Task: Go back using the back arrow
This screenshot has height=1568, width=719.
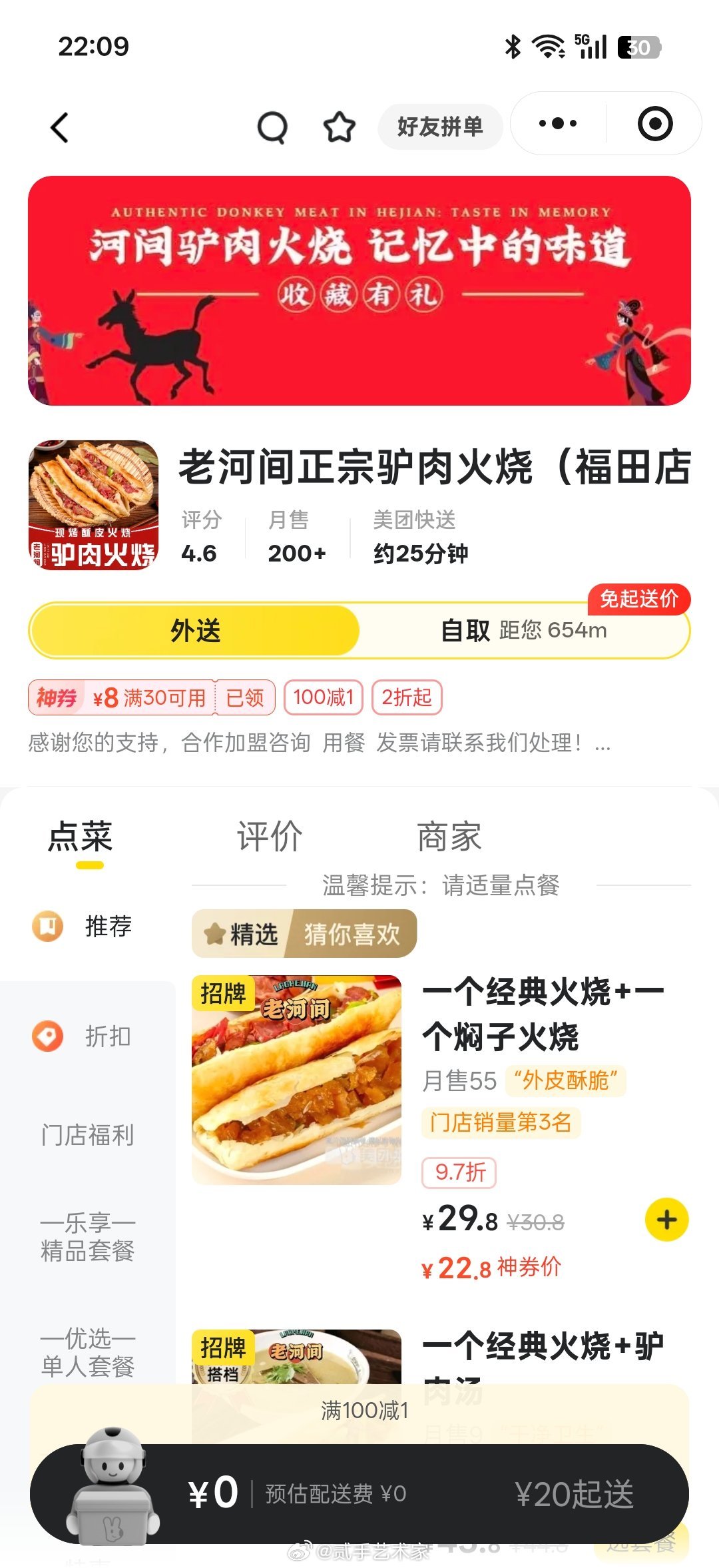Action: click(x=60, y=127)
